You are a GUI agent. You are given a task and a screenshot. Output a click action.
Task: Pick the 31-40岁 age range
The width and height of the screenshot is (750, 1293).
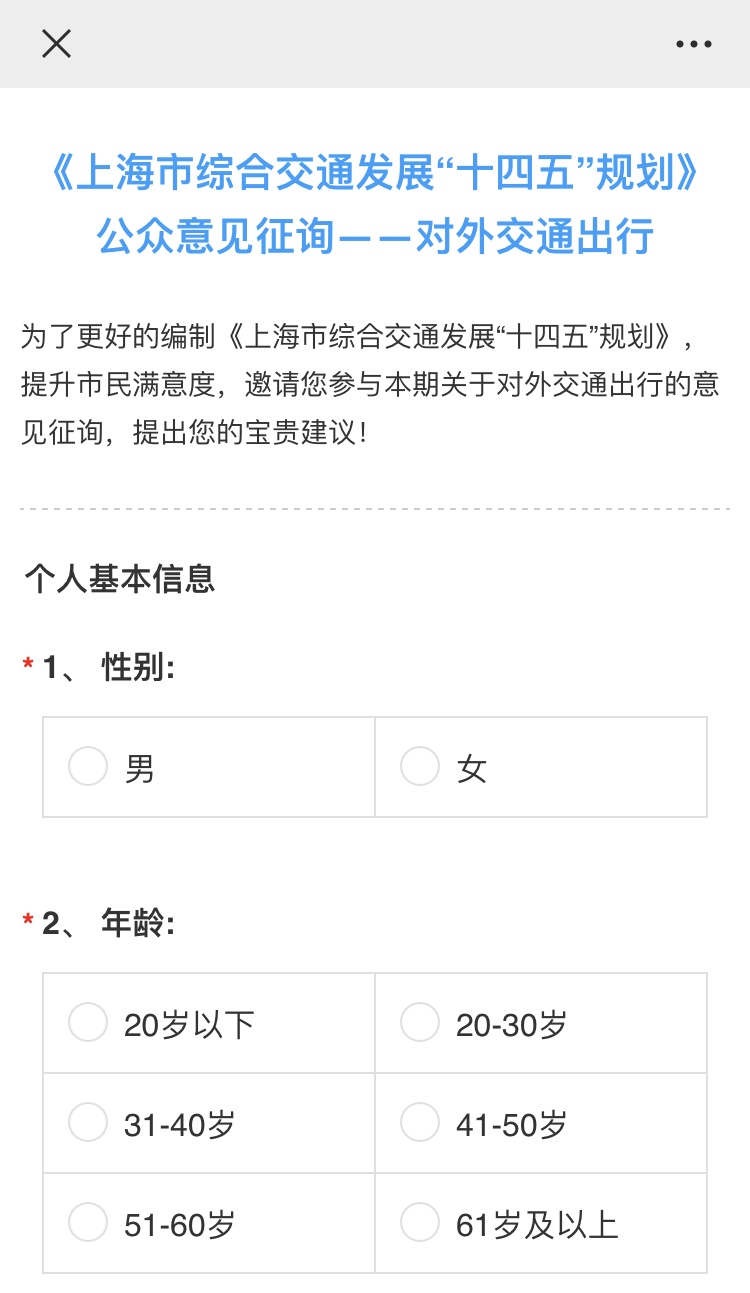(88, 1123)
